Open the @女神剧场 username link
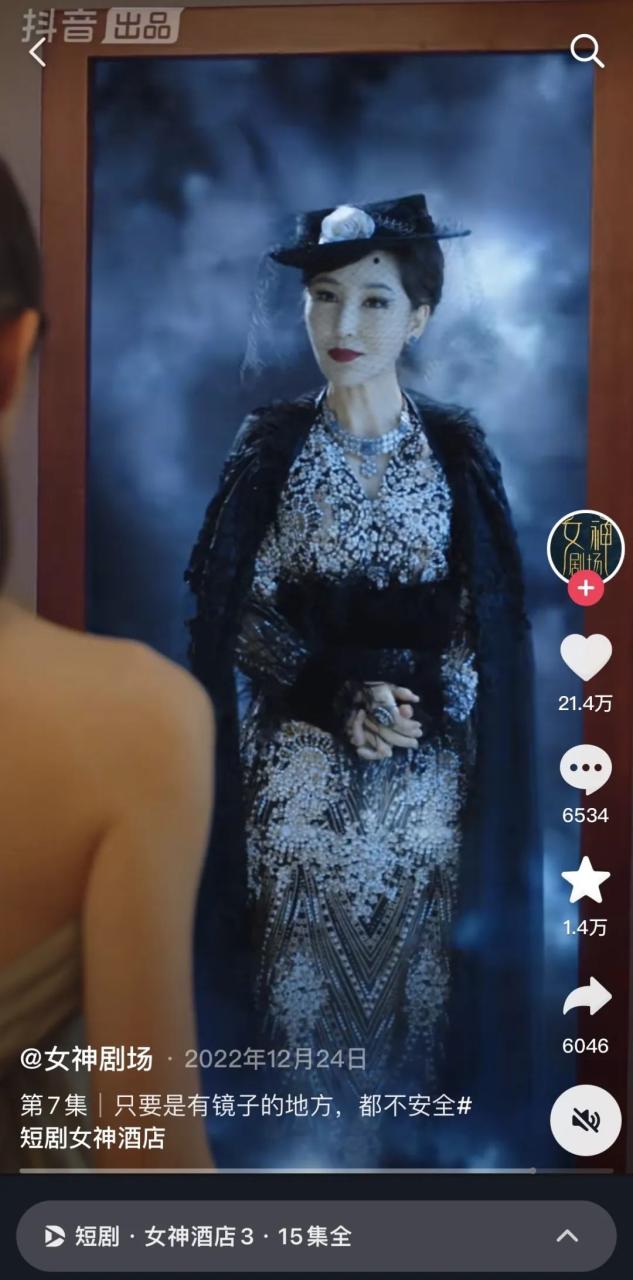Screen dimensions: 633x1280 [87, 1059]
